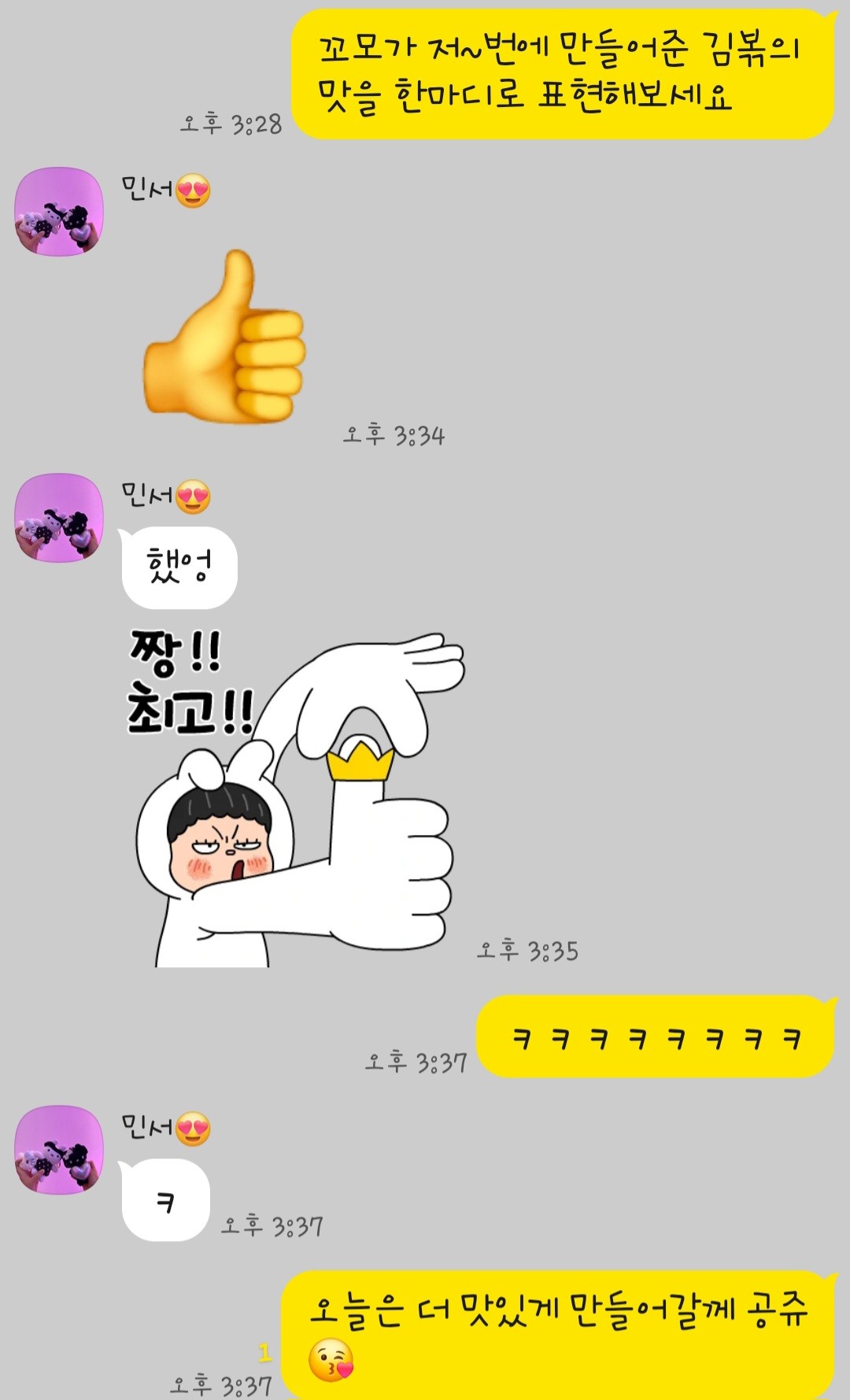Open the 짱!! 최고!! emoticon sticker
The image size is (850, 1400).
coord(295,799)
